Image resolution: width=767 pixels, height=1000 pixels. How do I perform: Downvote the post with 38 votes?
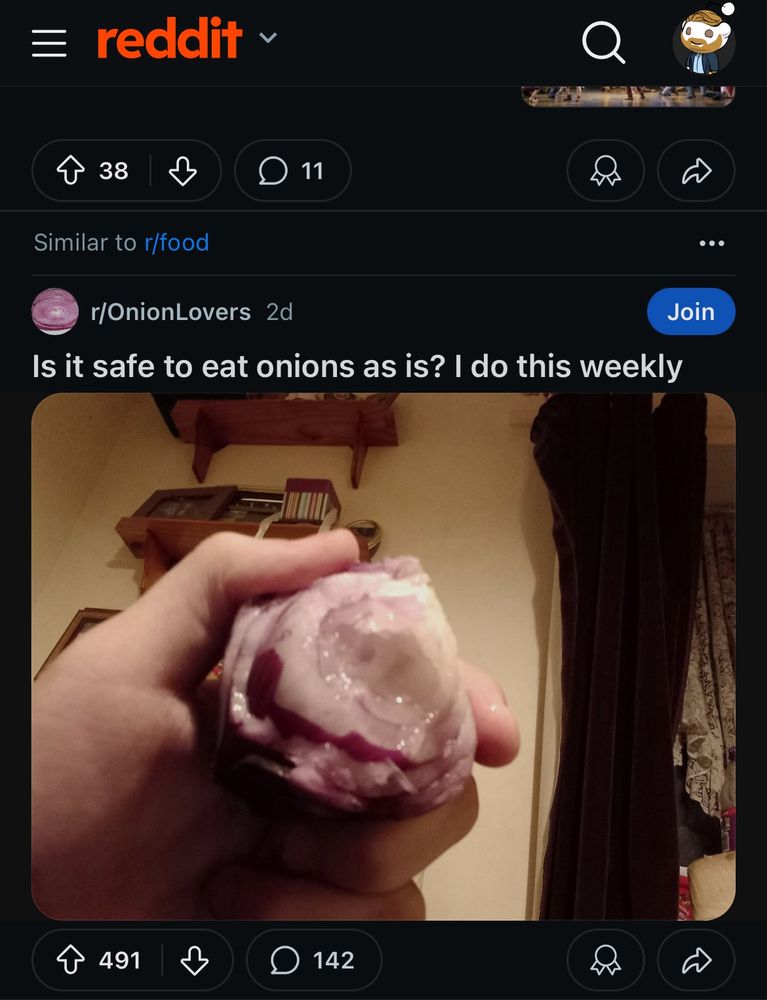(x=182, y=171)
